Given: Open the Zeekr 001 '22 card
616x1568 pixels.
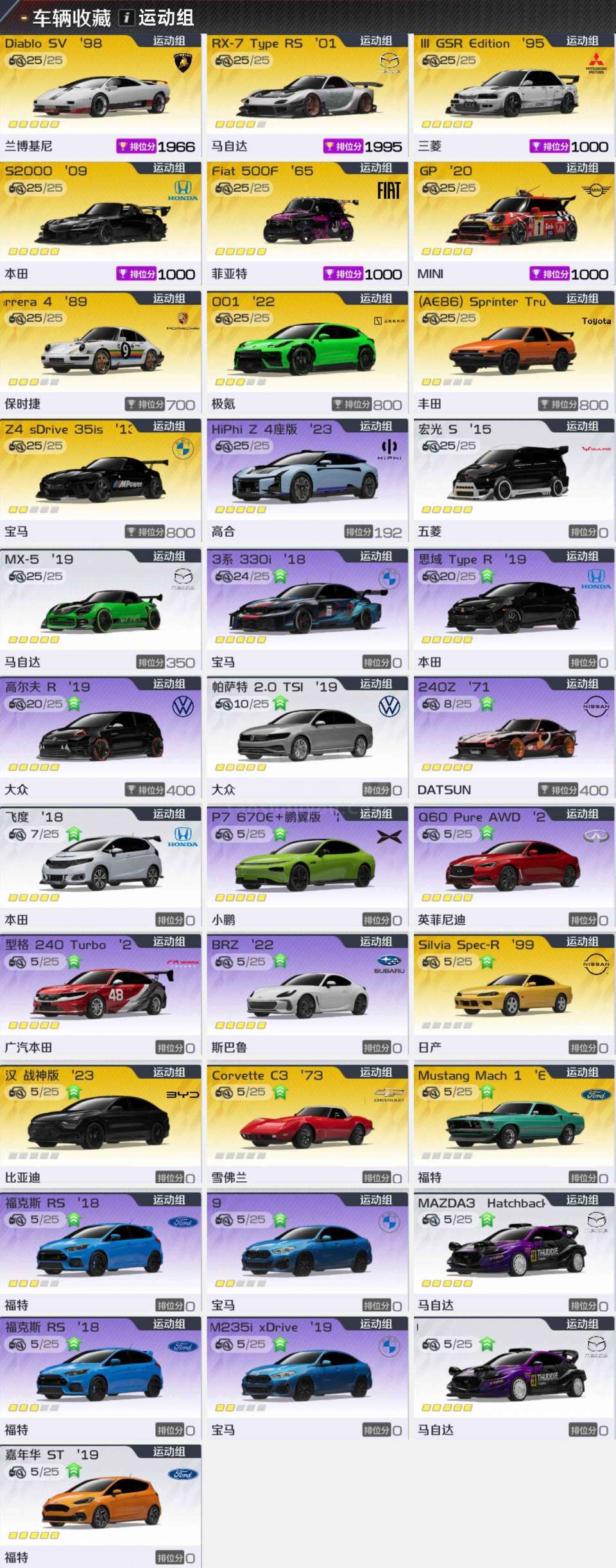Looking at the screenshot, I should point(307,353).
